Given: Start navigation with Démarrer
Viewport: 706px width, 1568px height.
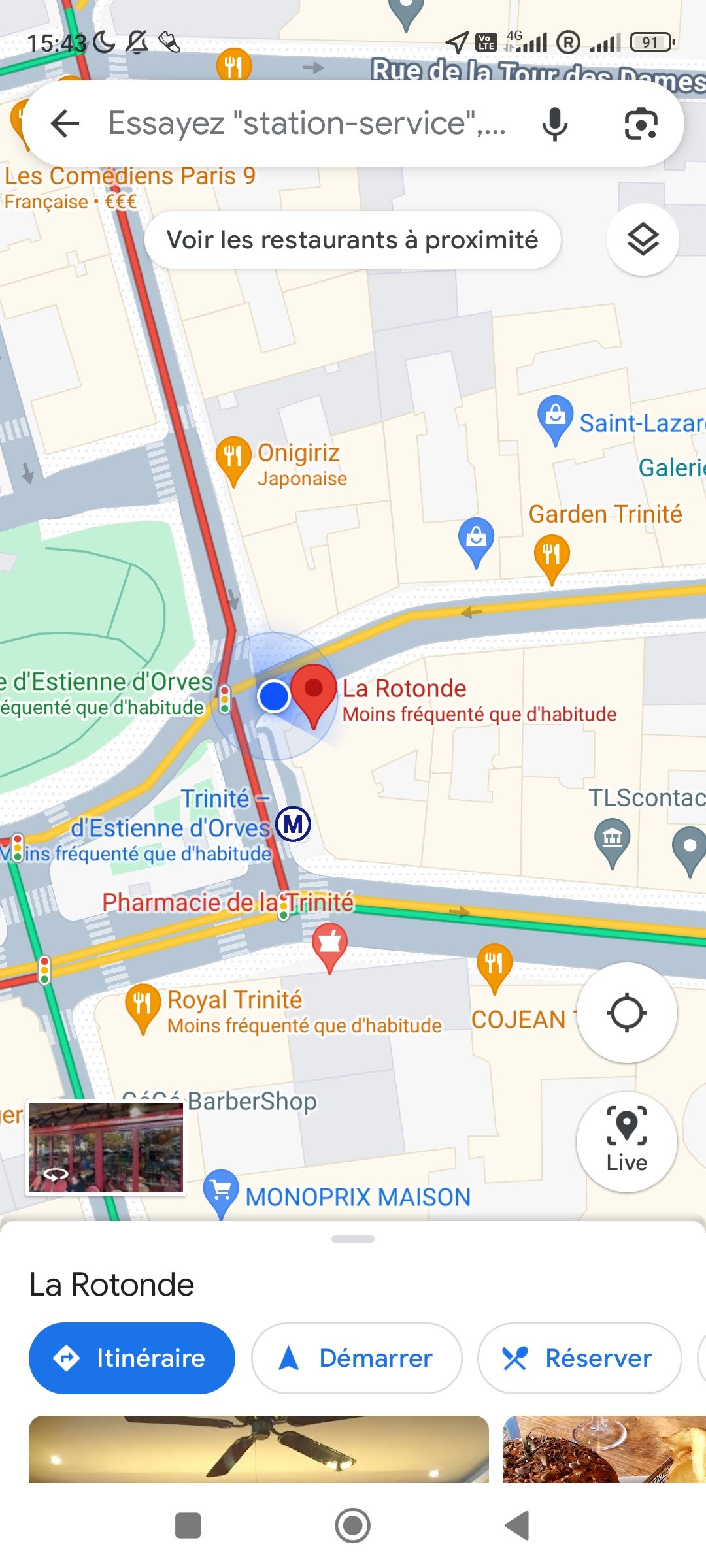Looking at the screenshot, I should click(x=357, y=1358).
